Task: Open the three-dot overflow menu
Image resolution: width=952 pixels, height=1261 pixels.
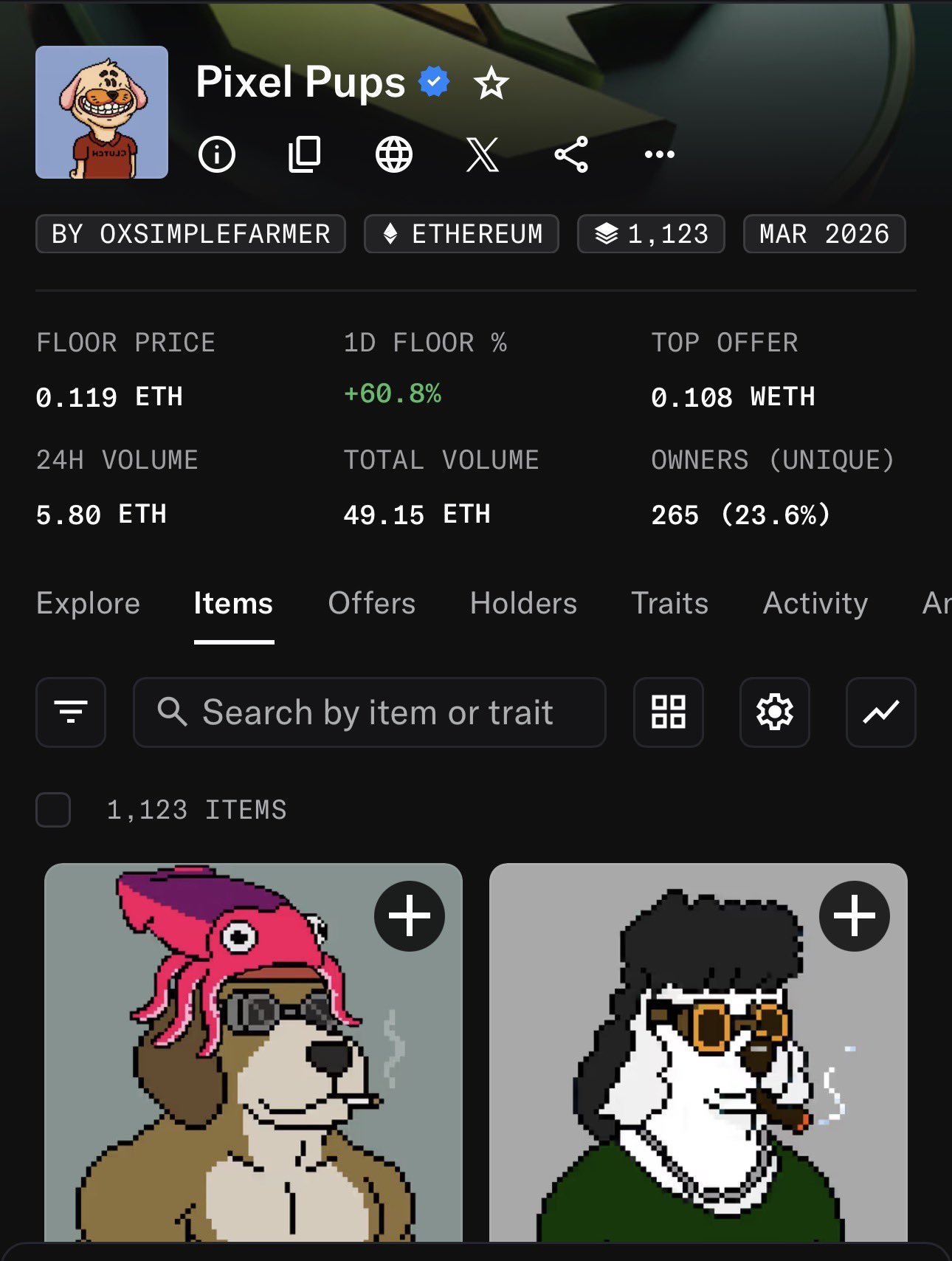Action: [659, 154]
